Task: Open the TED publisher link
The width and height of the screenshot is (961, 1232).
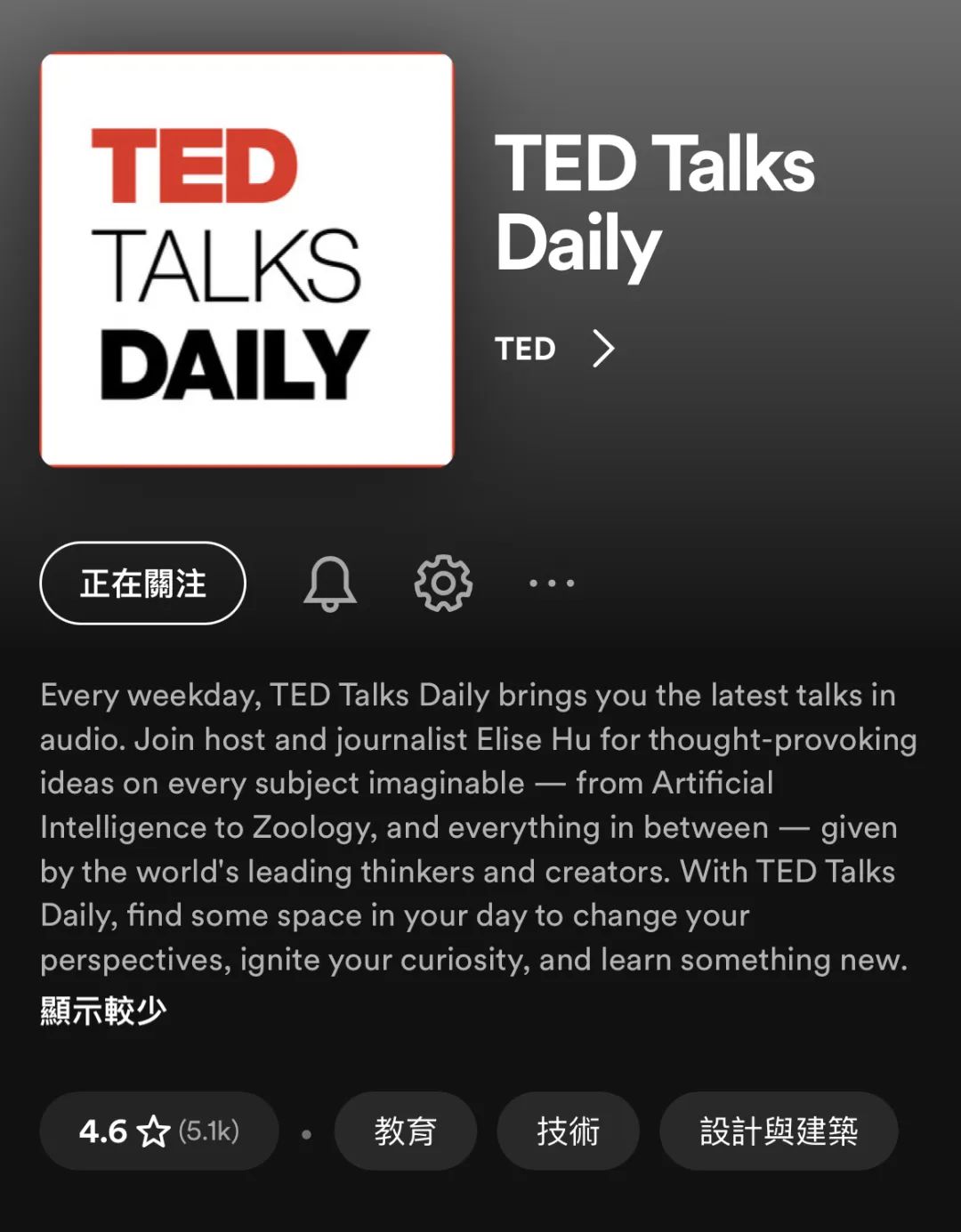Action: point(527,349)
